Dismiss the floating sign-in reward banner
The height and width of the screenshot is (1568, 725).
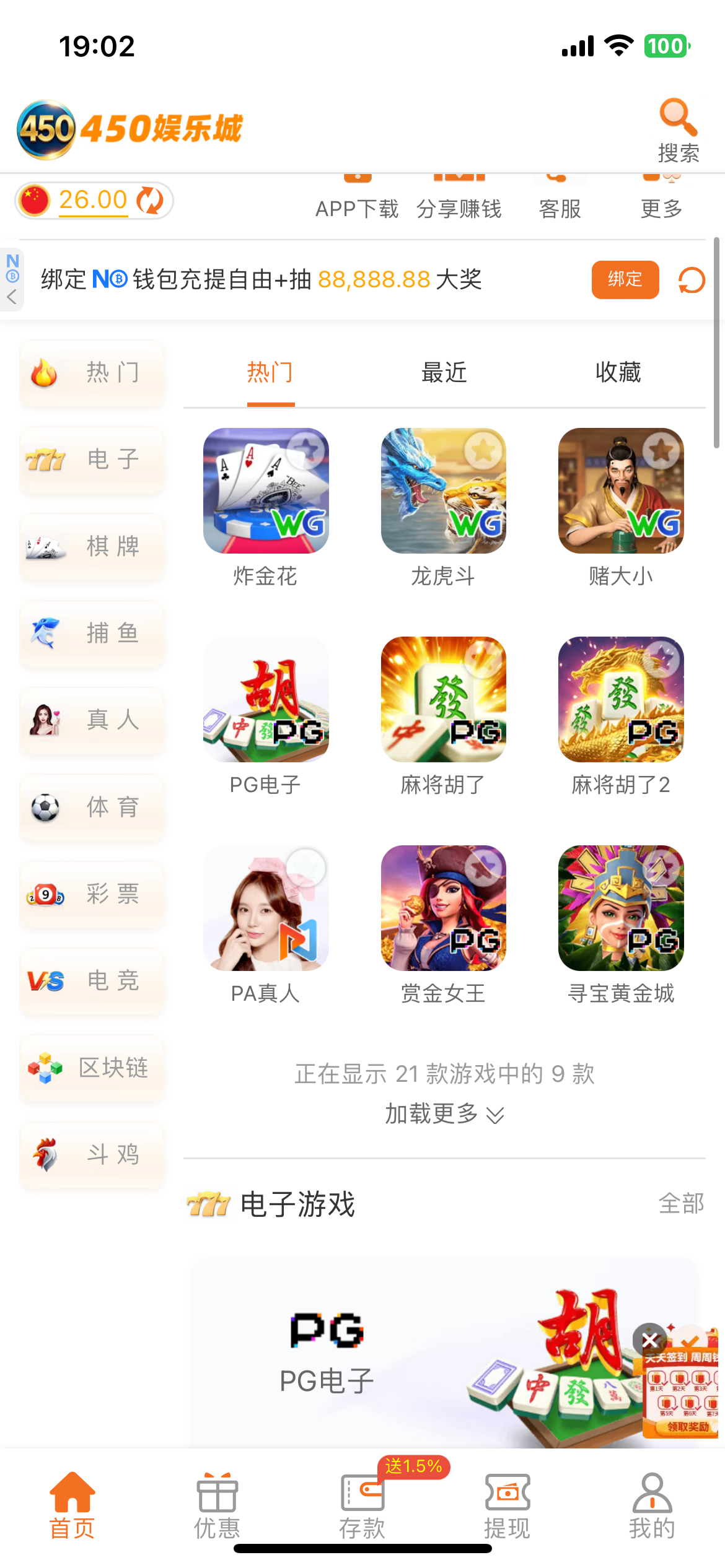click(649, 1341)
